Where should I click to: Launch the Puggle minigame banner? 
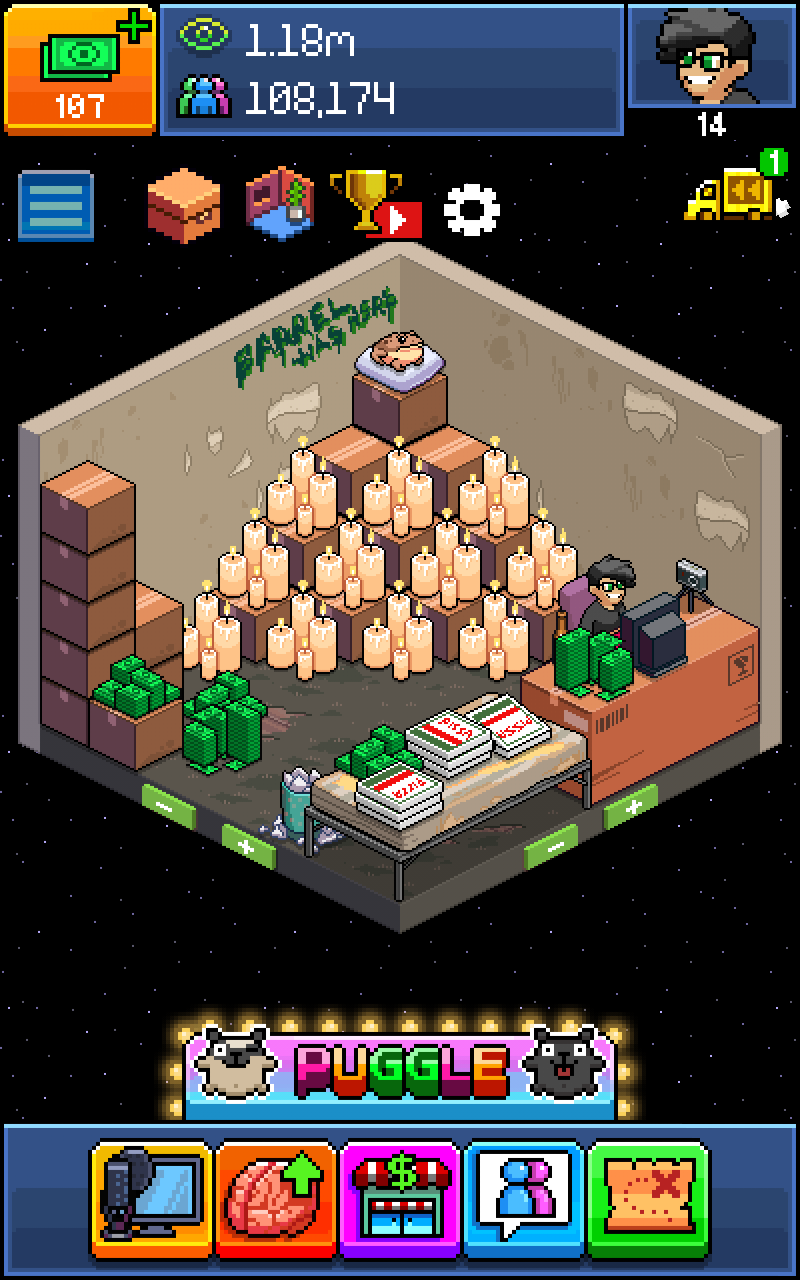400,1072
